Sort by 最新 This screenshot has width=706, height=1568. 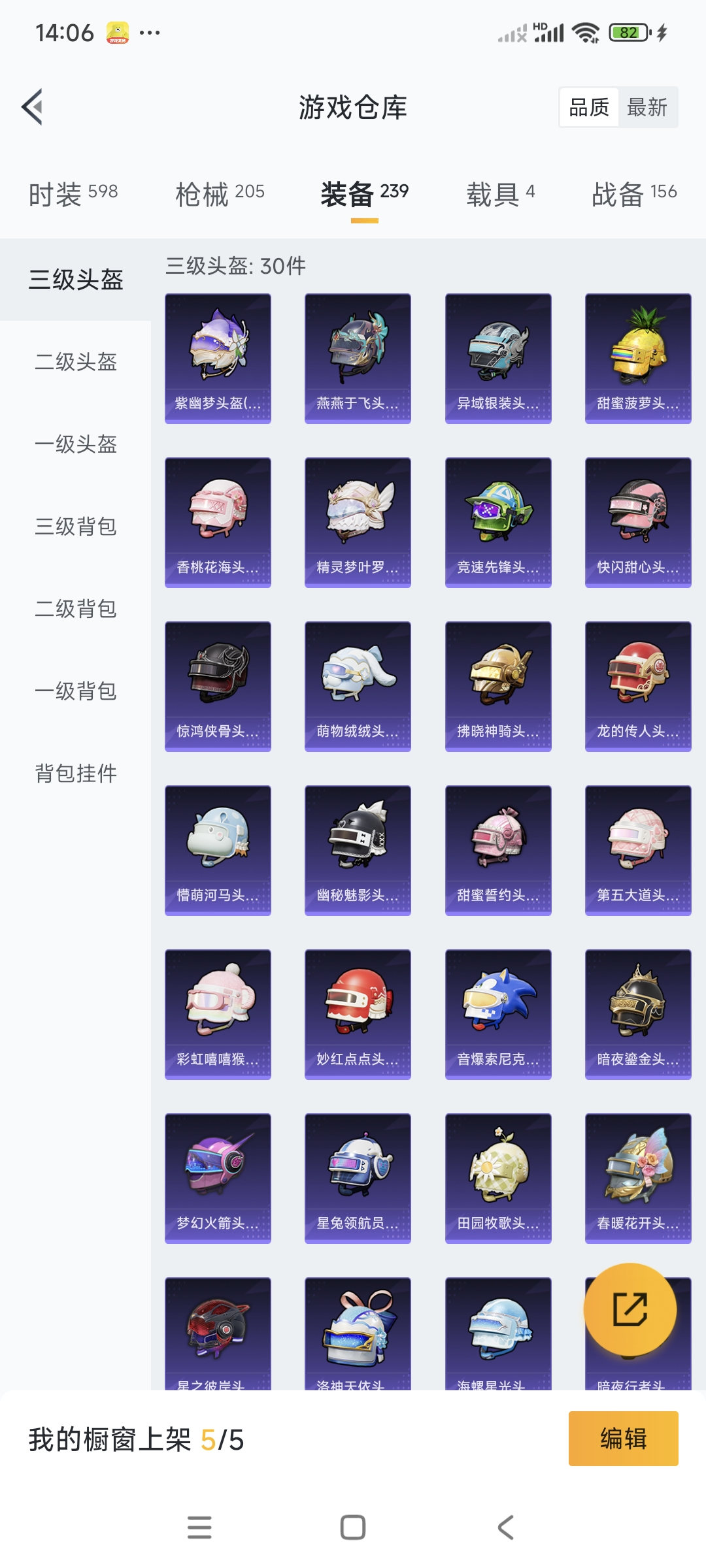(647, 107)
